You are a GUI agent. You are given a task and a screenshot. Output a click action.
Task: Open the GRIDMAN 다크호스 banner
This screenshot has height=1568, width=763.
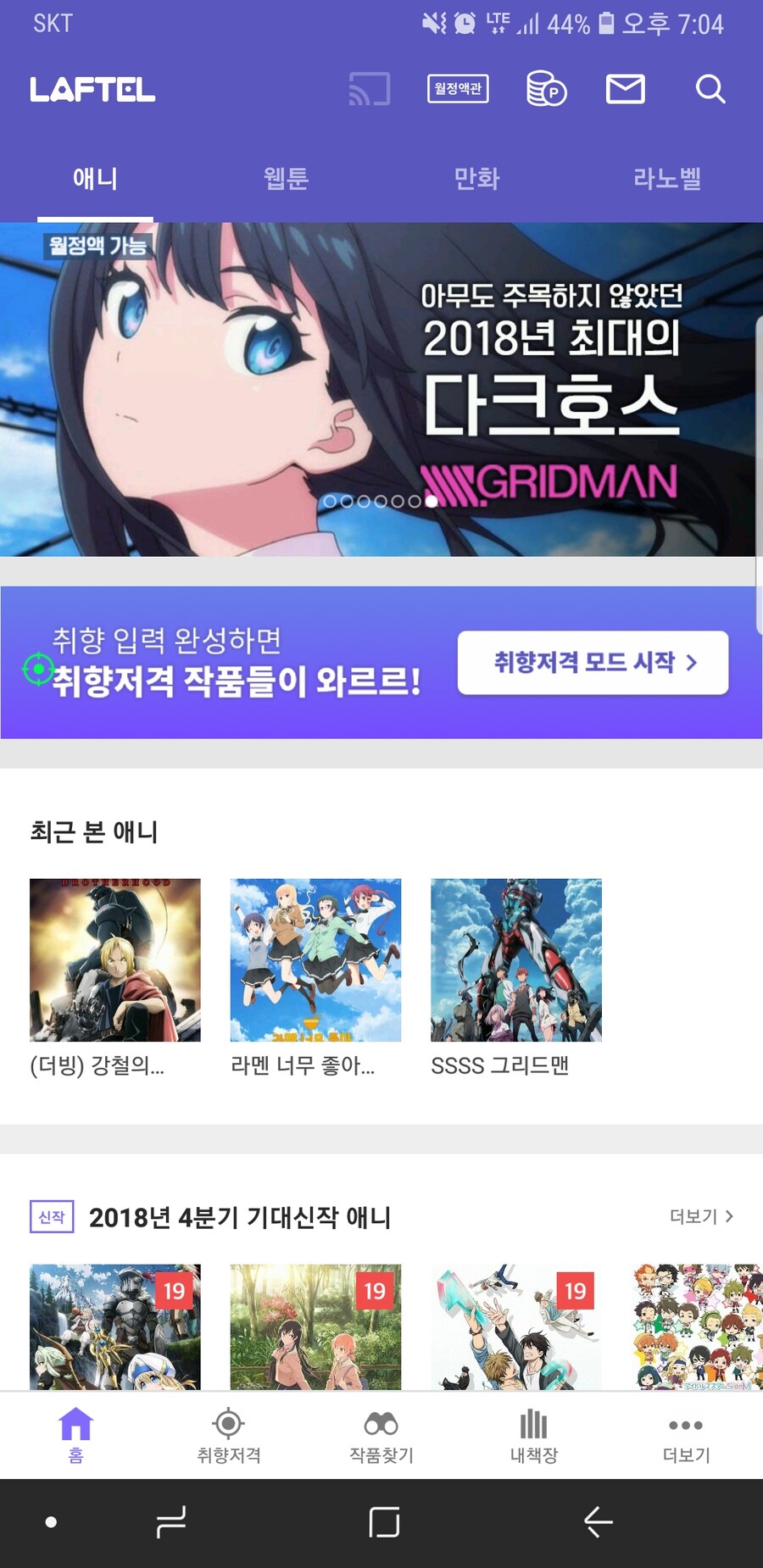[x=381, y=390]
